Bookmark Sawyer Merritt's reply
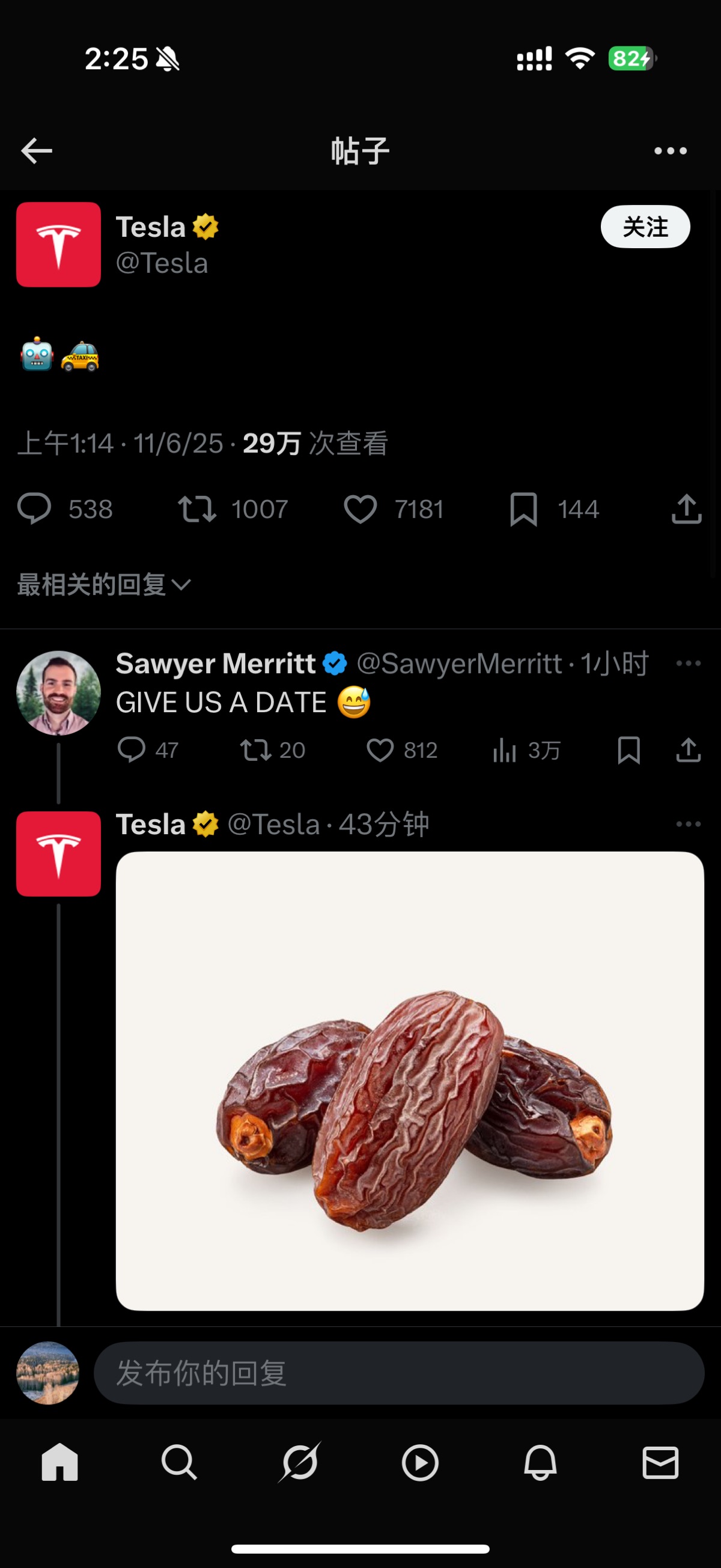721x1568 pixels. [x=628, y=750]
